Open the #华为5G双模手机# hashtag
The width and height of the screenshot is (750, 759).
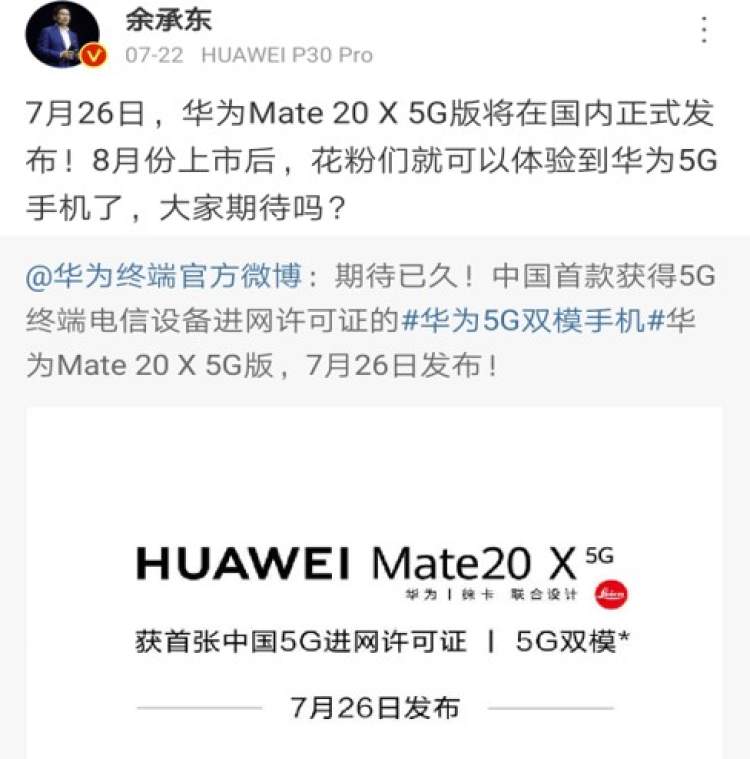(x=524, y=320)
